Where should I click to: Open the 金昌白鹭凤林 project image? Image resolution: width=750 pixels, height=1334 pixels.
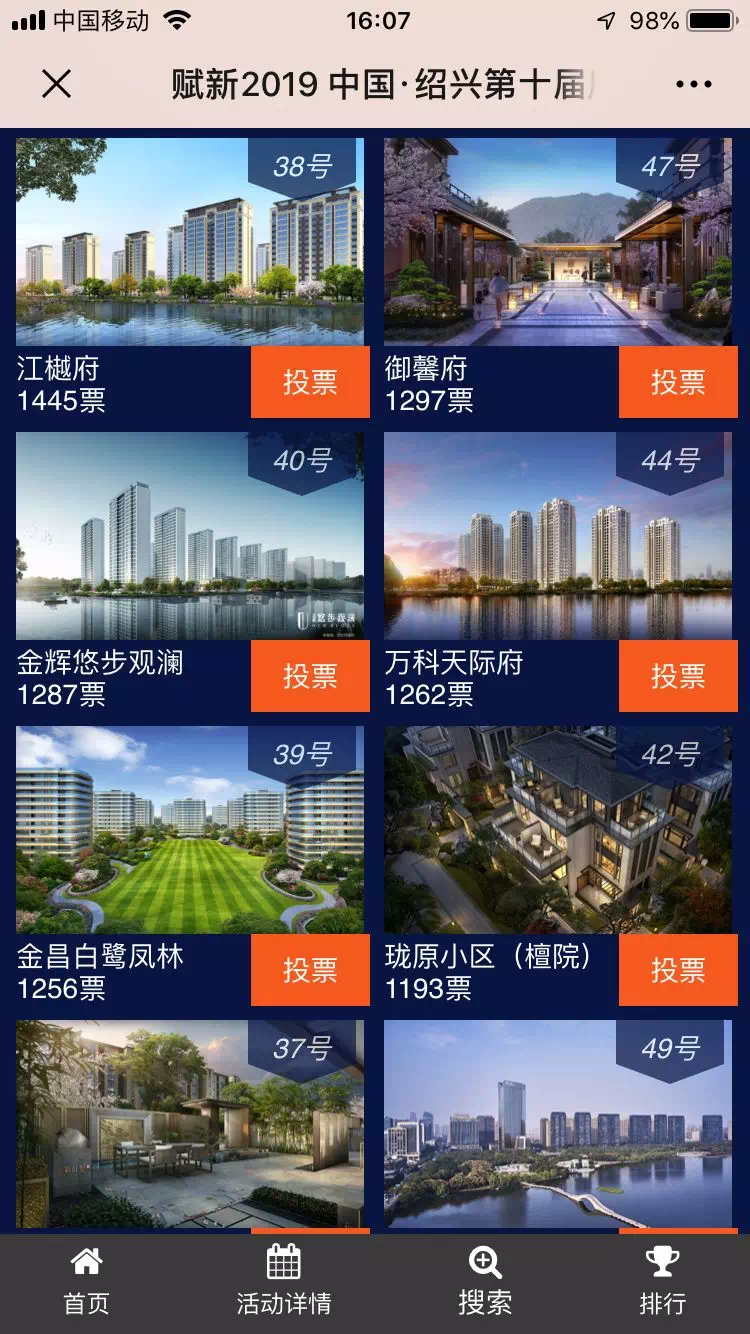[x=190, y=830]
